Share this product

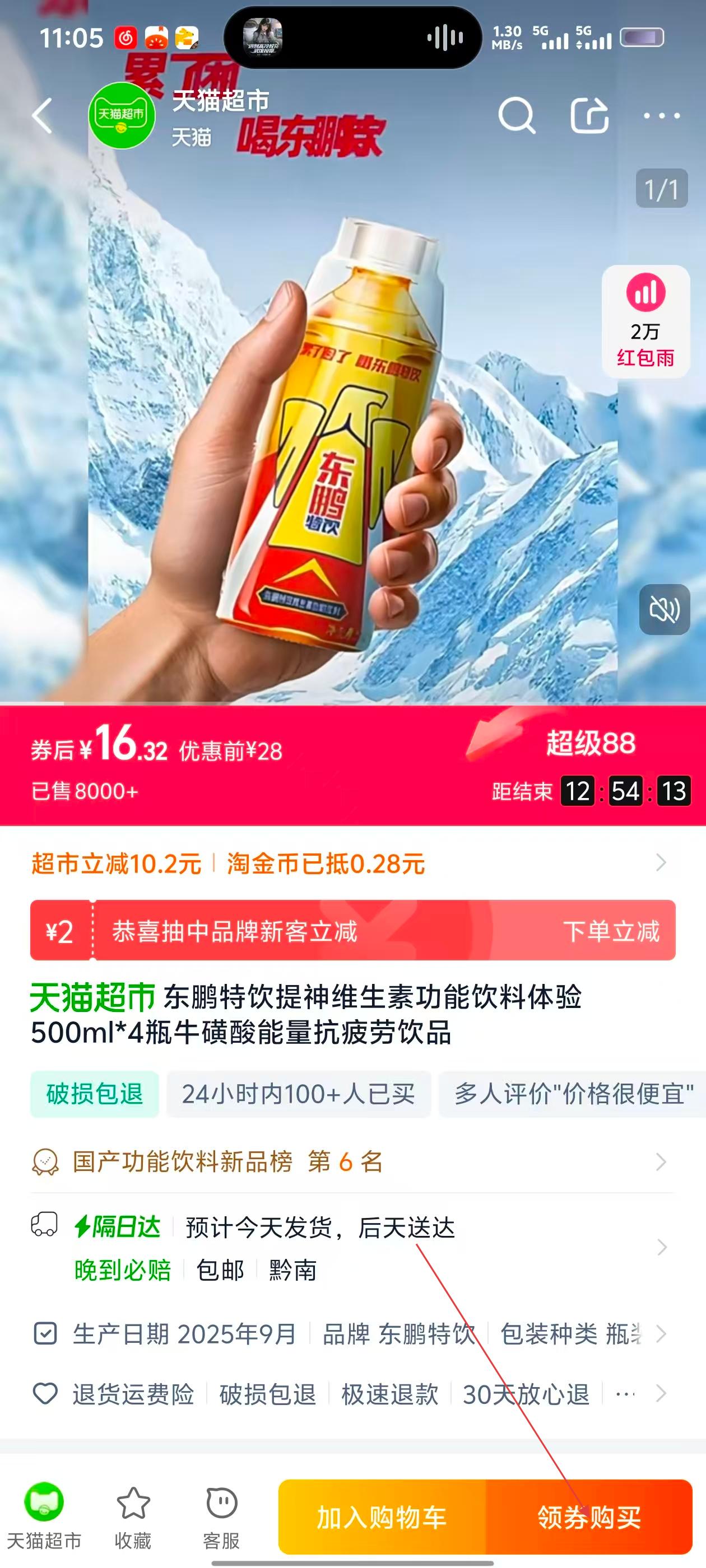589,115
